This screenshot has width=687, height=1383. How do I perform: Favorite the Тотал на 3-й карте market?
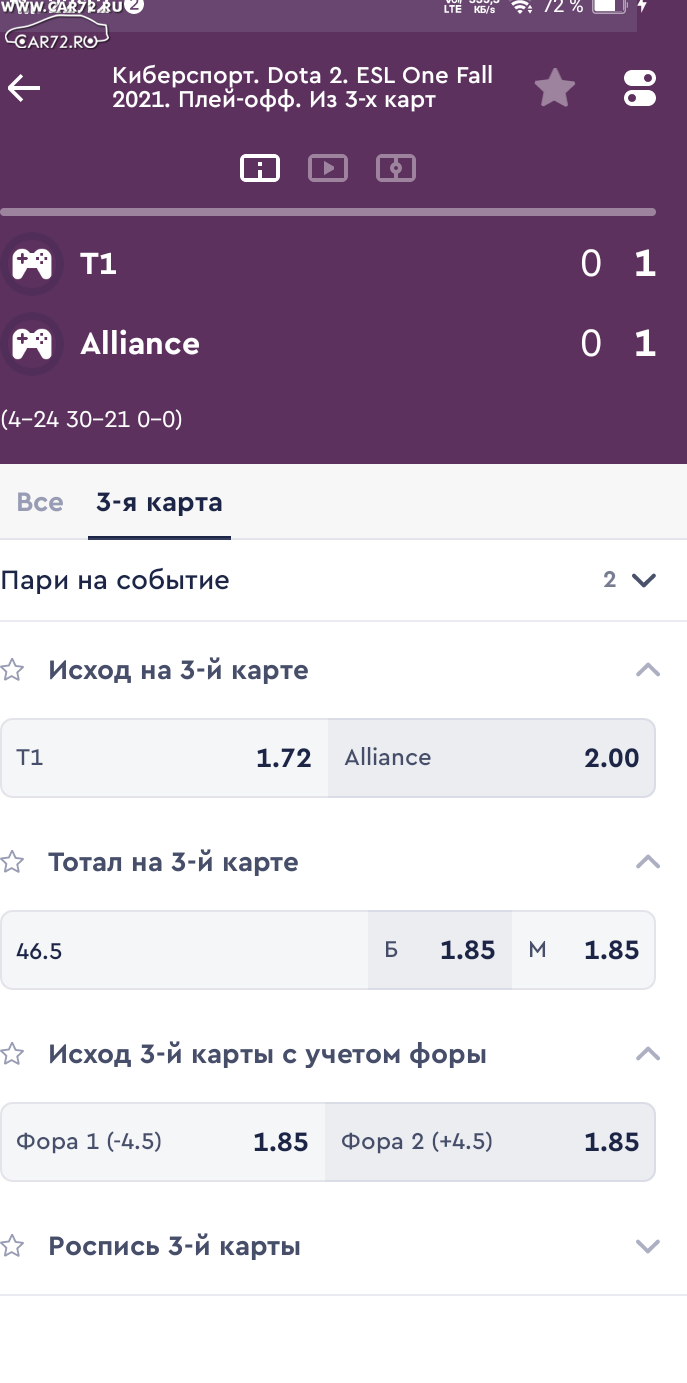12,862
